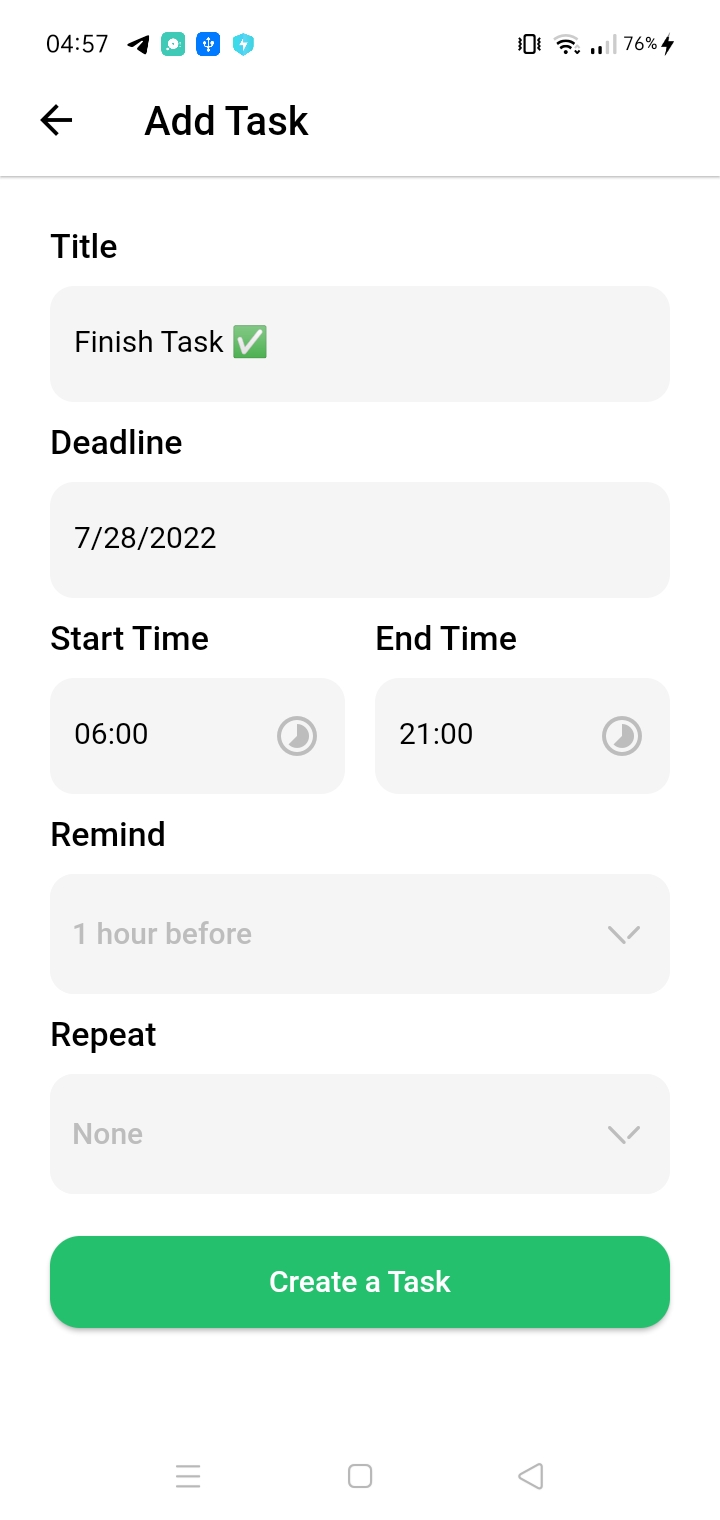The height and width of the screenshot is (1520, 720).
Task: Open the Deadline date field
Action: coord(360,539)
